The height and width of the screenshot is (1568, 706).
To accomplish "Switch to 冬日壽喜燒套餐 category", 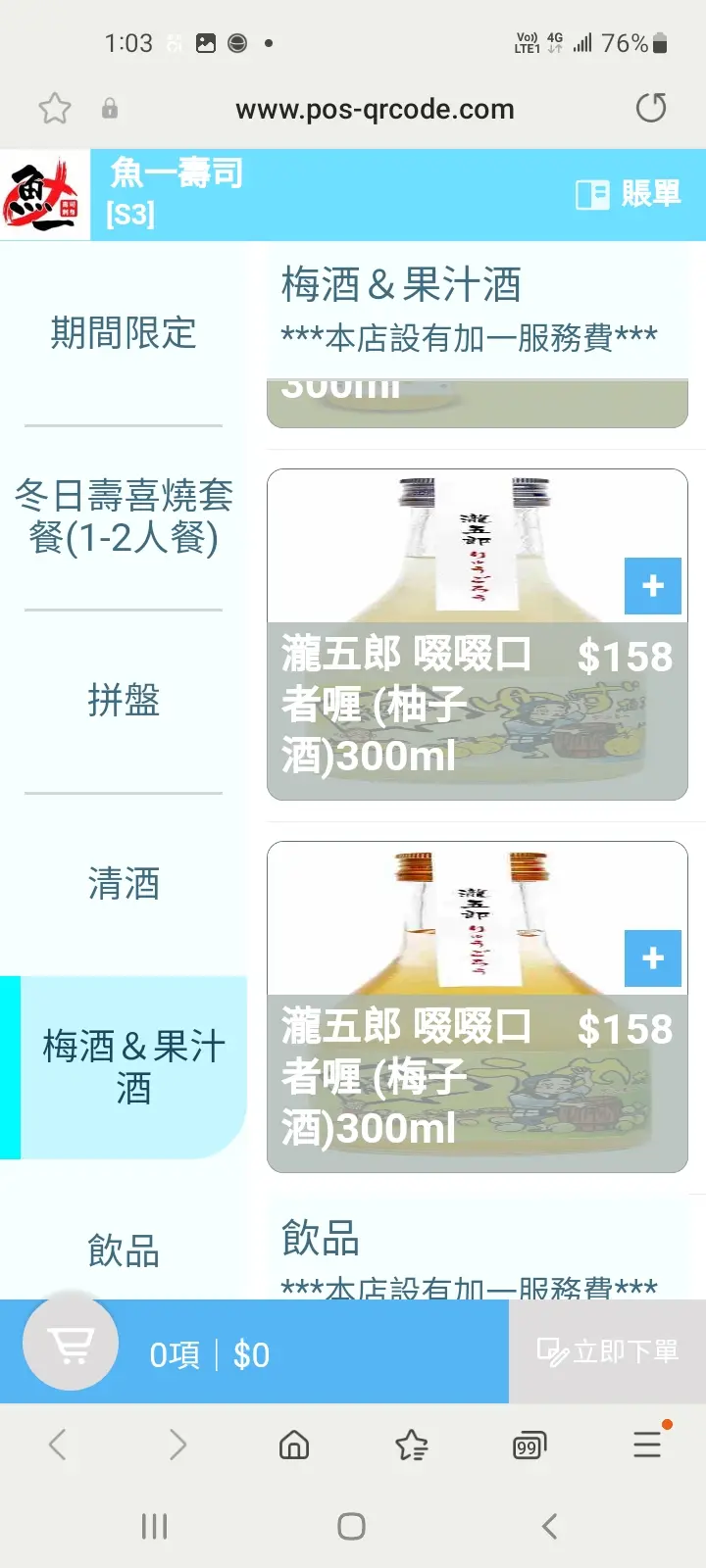I will (x=124, y=516).
